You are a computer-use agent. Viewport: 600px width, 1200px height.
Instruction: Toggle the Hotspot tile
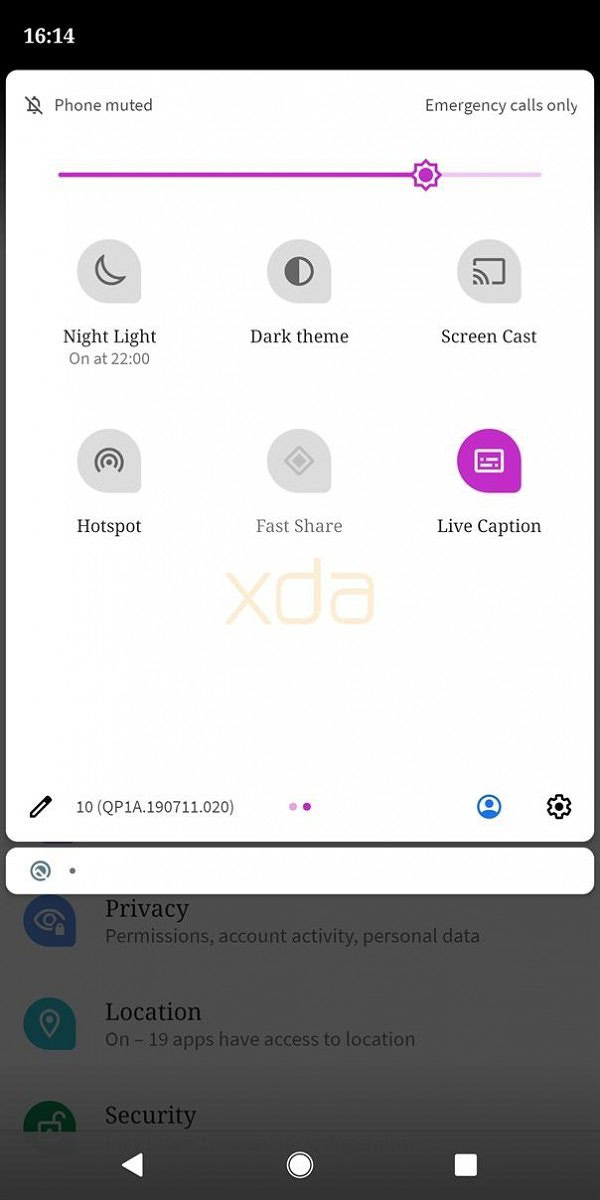pos(109,461)
